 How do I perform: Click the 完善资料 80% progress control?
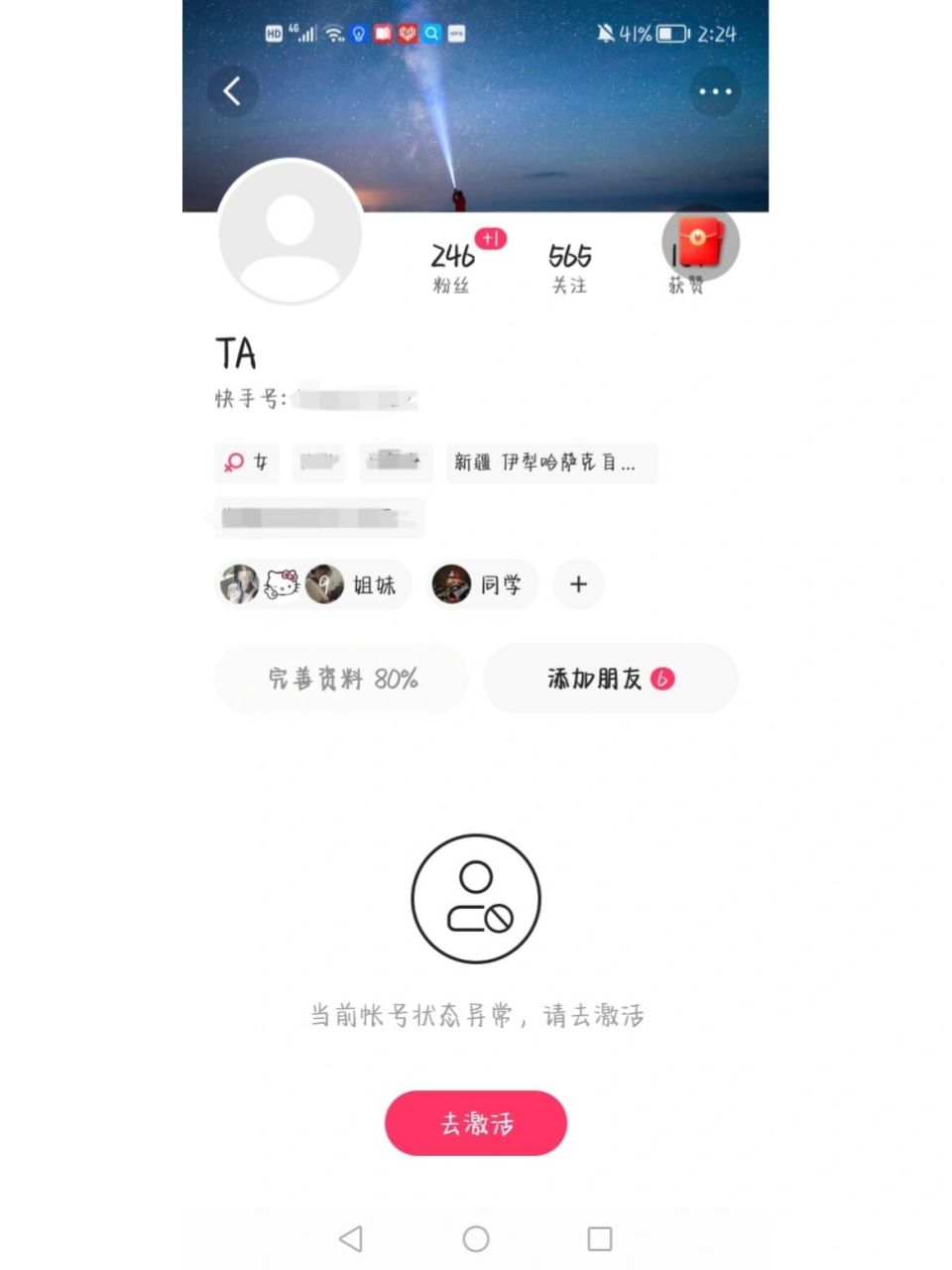point(341,679)
